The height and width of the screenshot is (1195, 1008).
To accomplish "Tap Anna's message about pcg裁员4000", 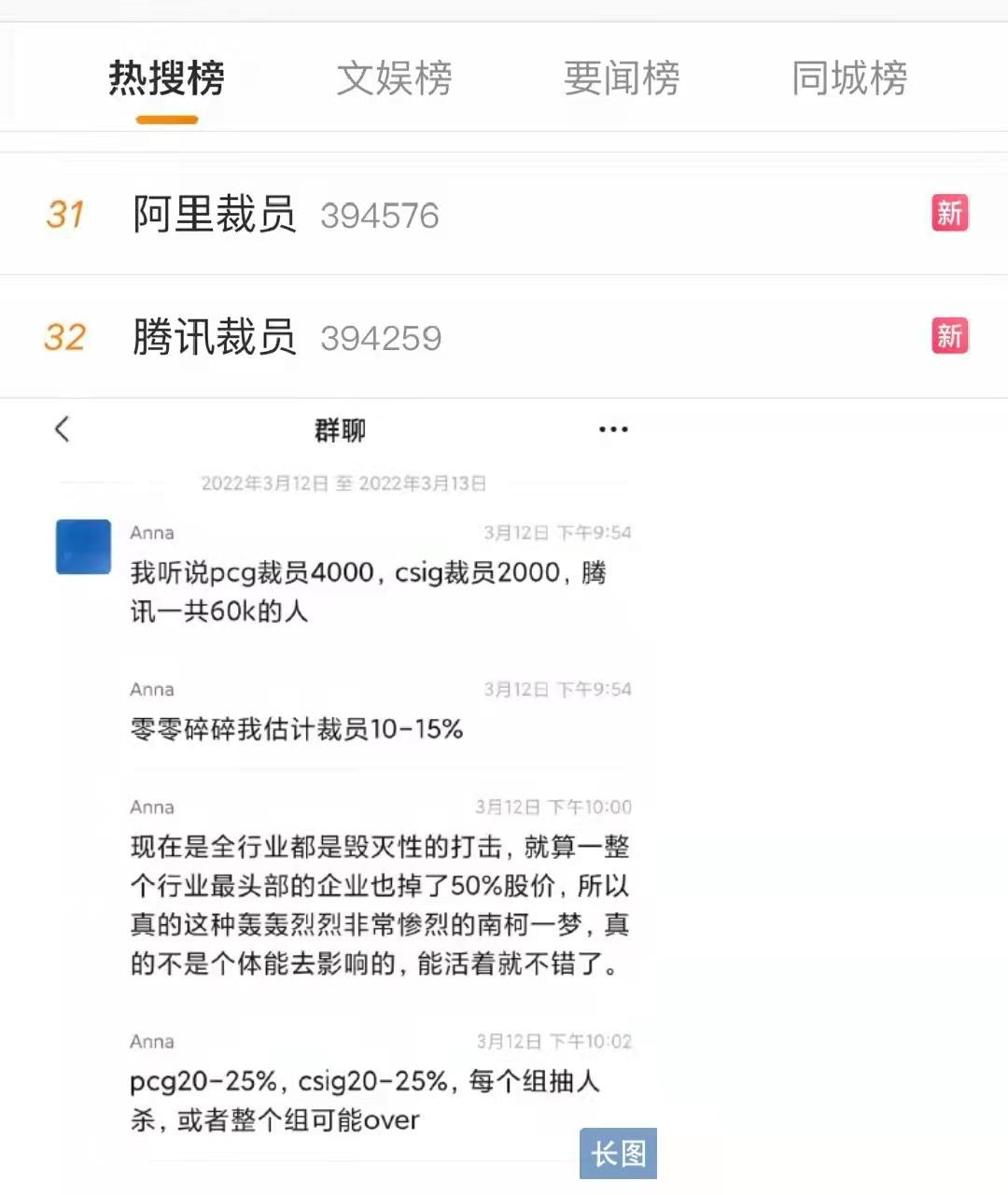I will (x=369, y=592).
